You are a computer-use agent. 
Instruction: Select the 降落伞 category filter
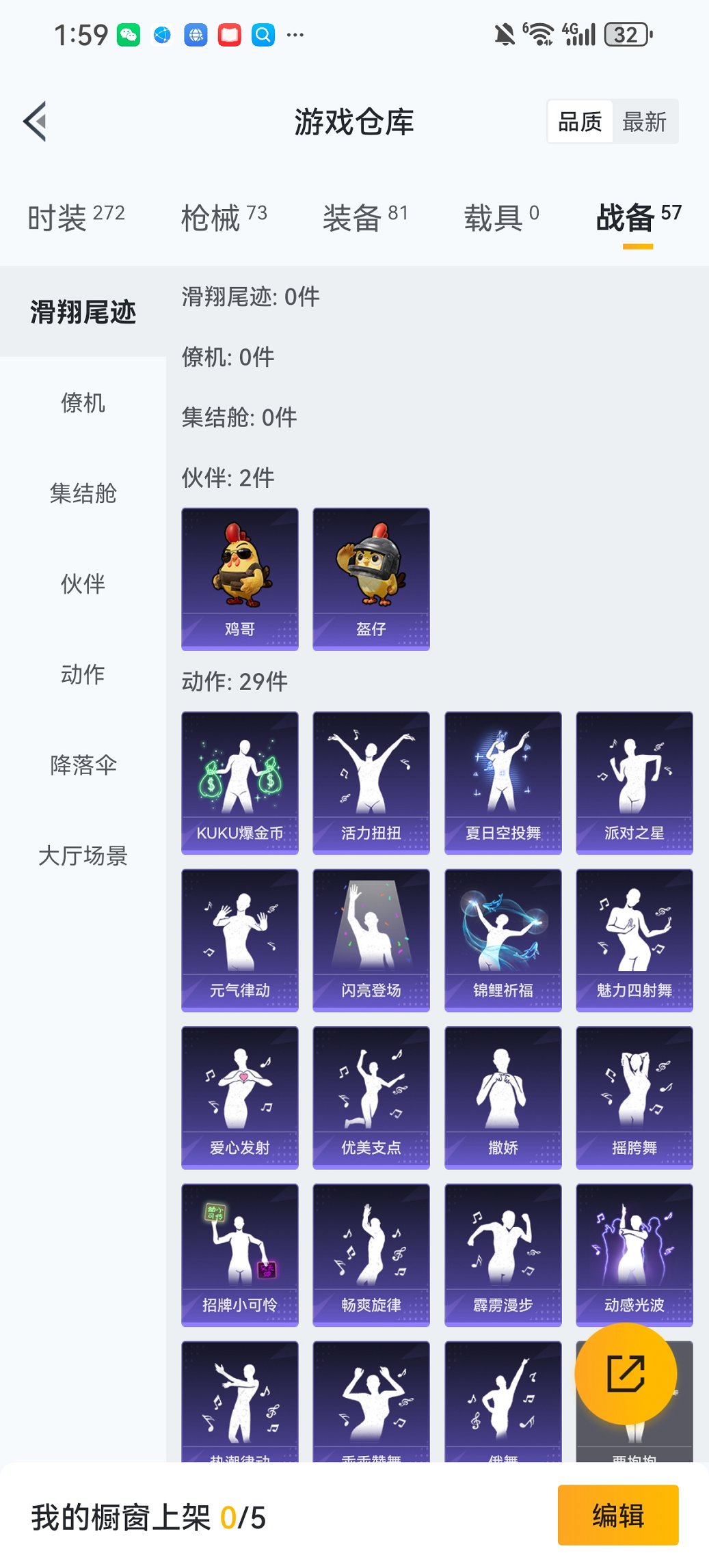pos(83,765)
